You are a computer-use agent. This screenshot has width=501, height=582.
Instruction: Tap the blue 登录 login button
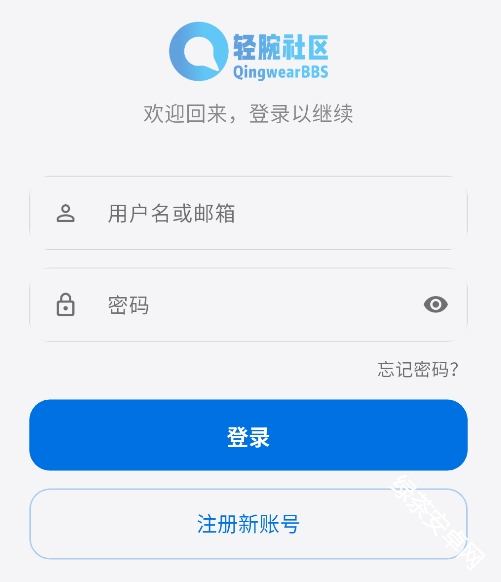(x=248, y=435)
